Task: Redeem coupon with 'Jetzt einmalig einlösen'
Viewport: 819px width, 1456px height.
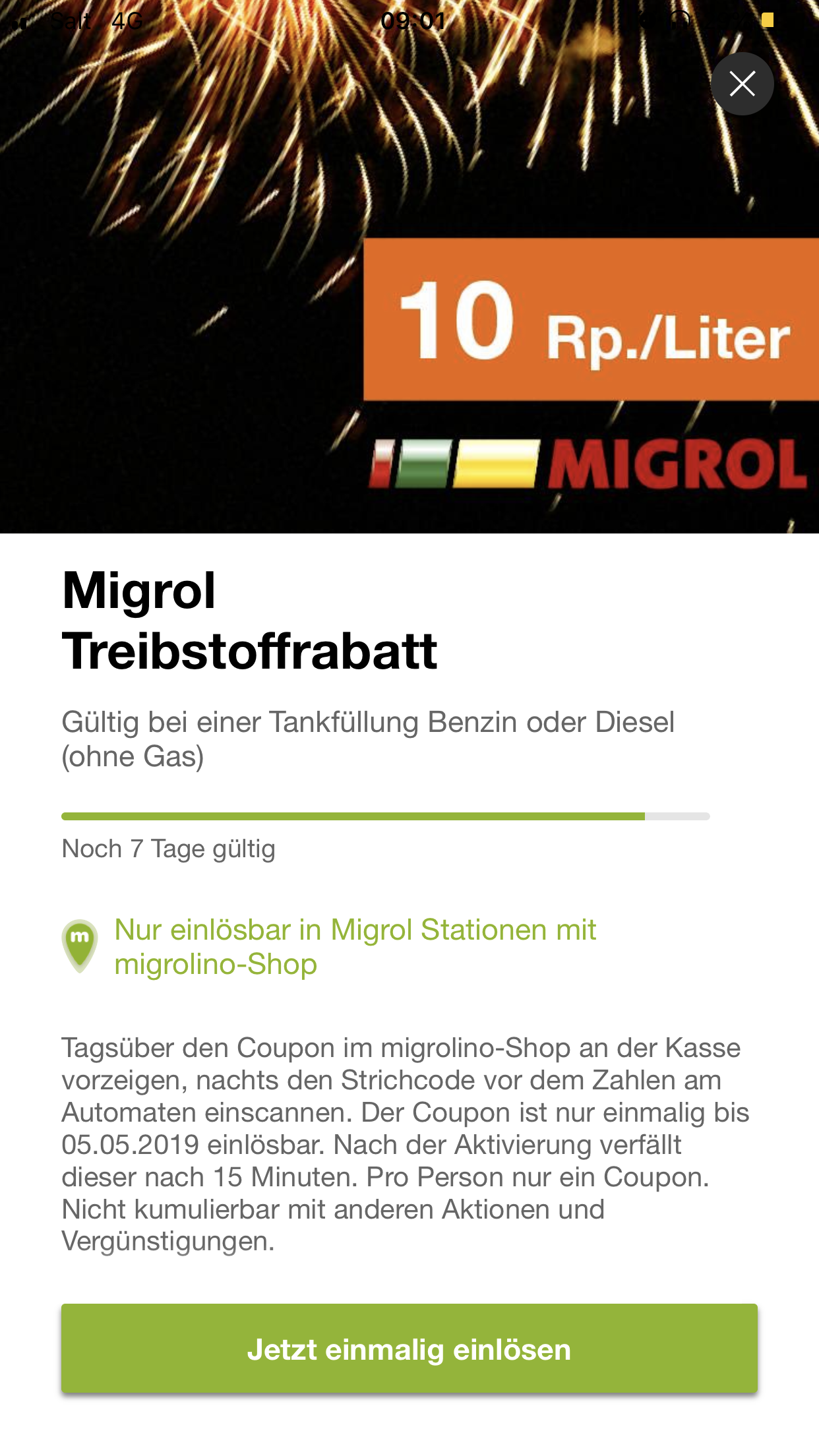Action: pyautogui.click(x=409, y=1349)
